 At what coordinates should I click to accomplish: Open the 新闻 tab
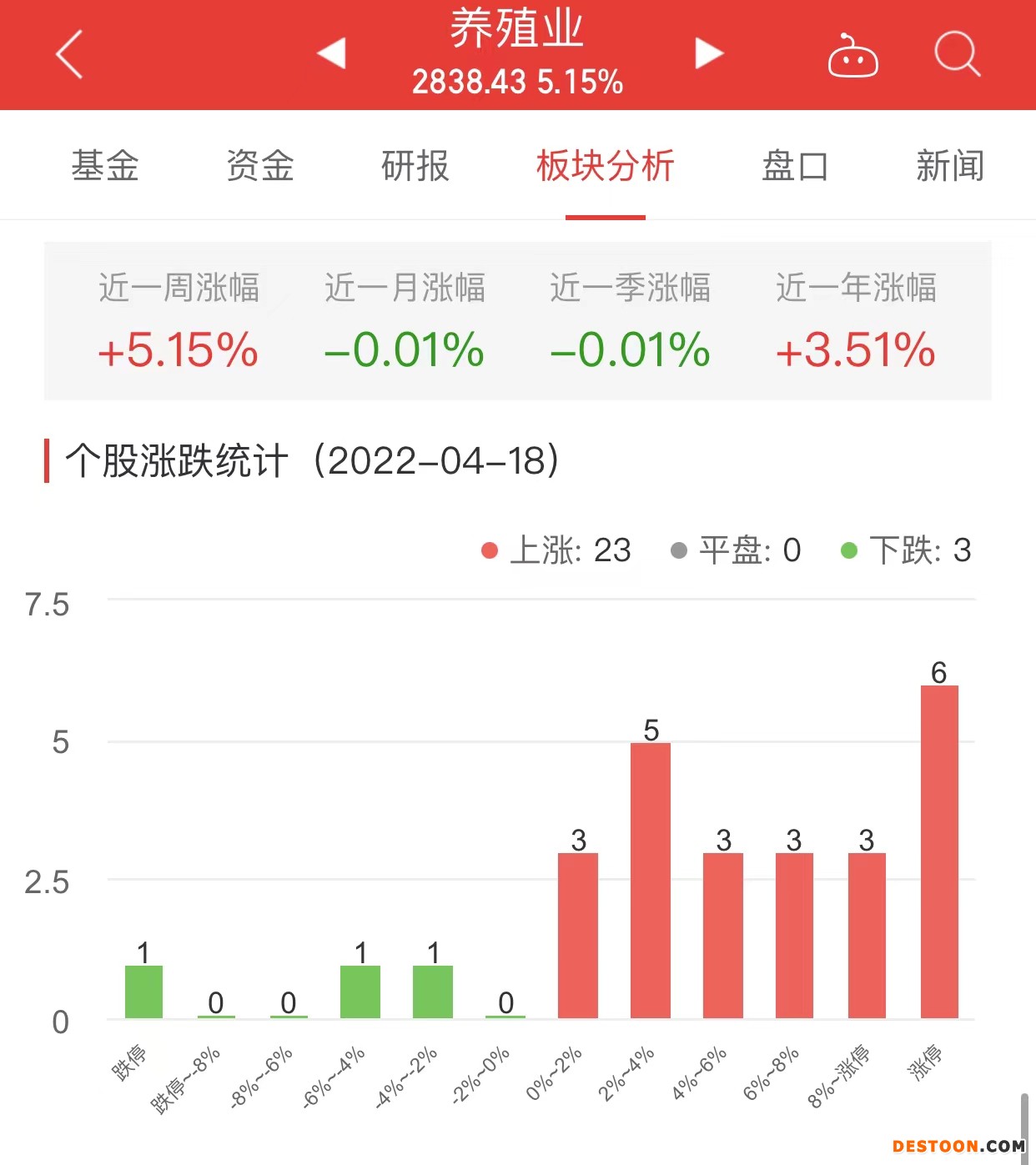click(x=950, y=165)
